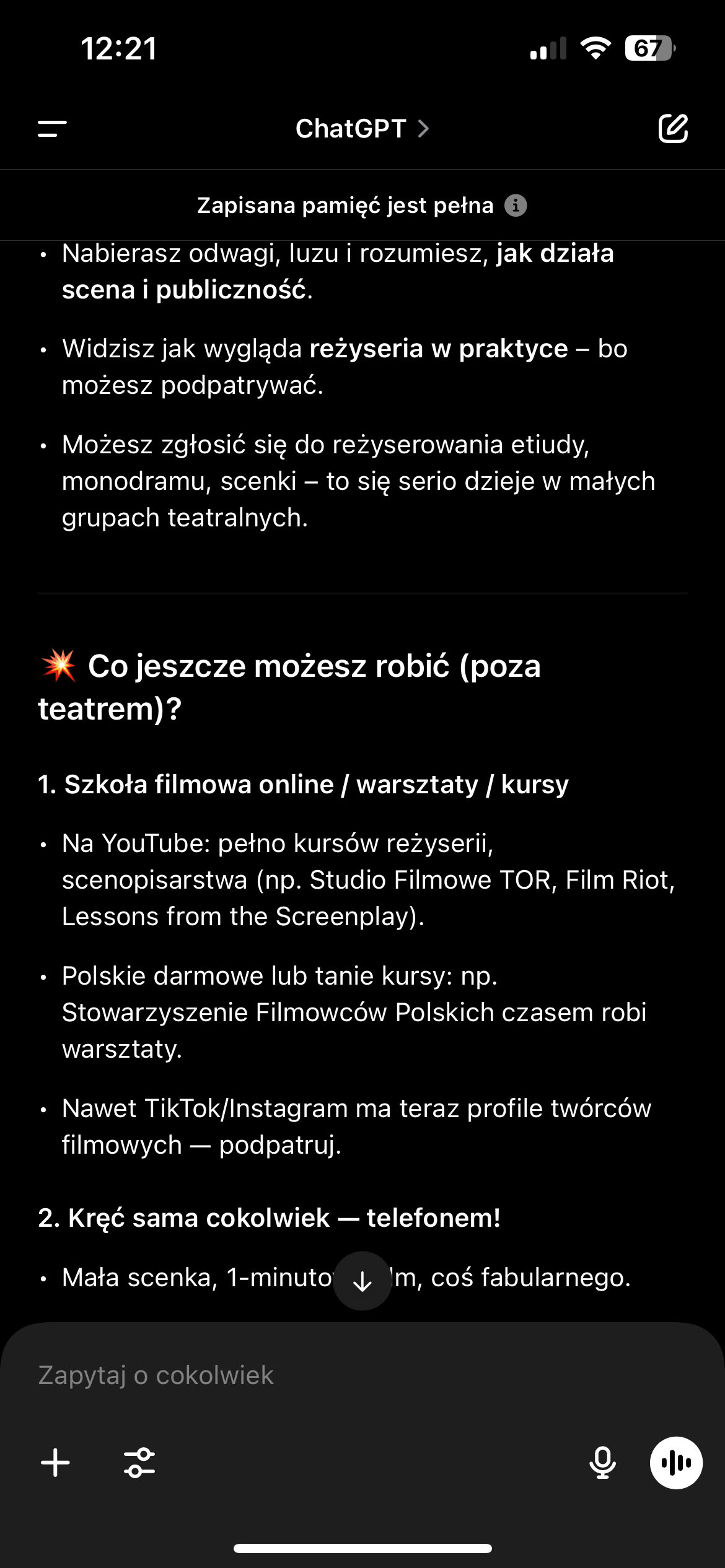The image size is (725, 1568).
Task: Jump to the bottom of the conversation
Action: 362,1281
